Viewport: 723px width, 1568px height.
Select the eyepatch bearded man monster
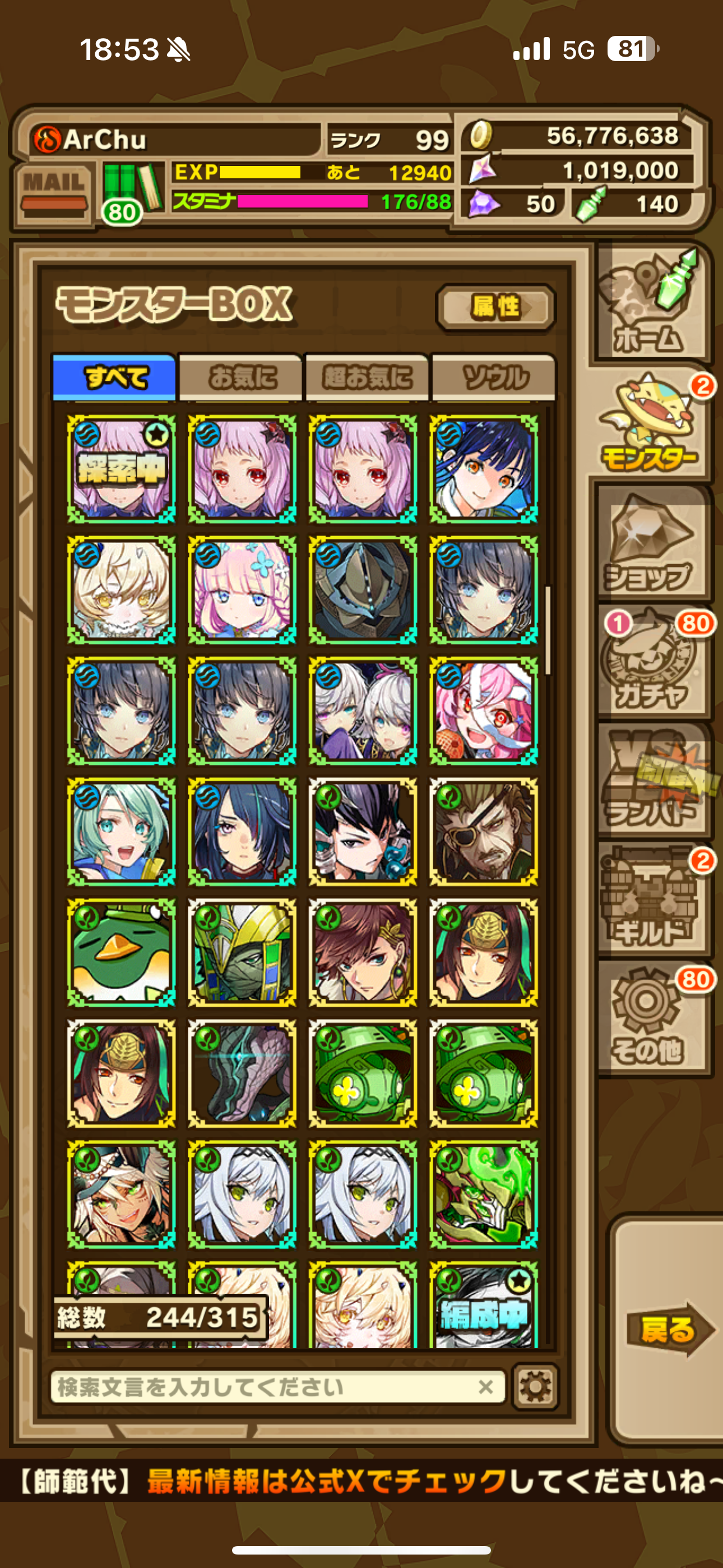(483, 832)
